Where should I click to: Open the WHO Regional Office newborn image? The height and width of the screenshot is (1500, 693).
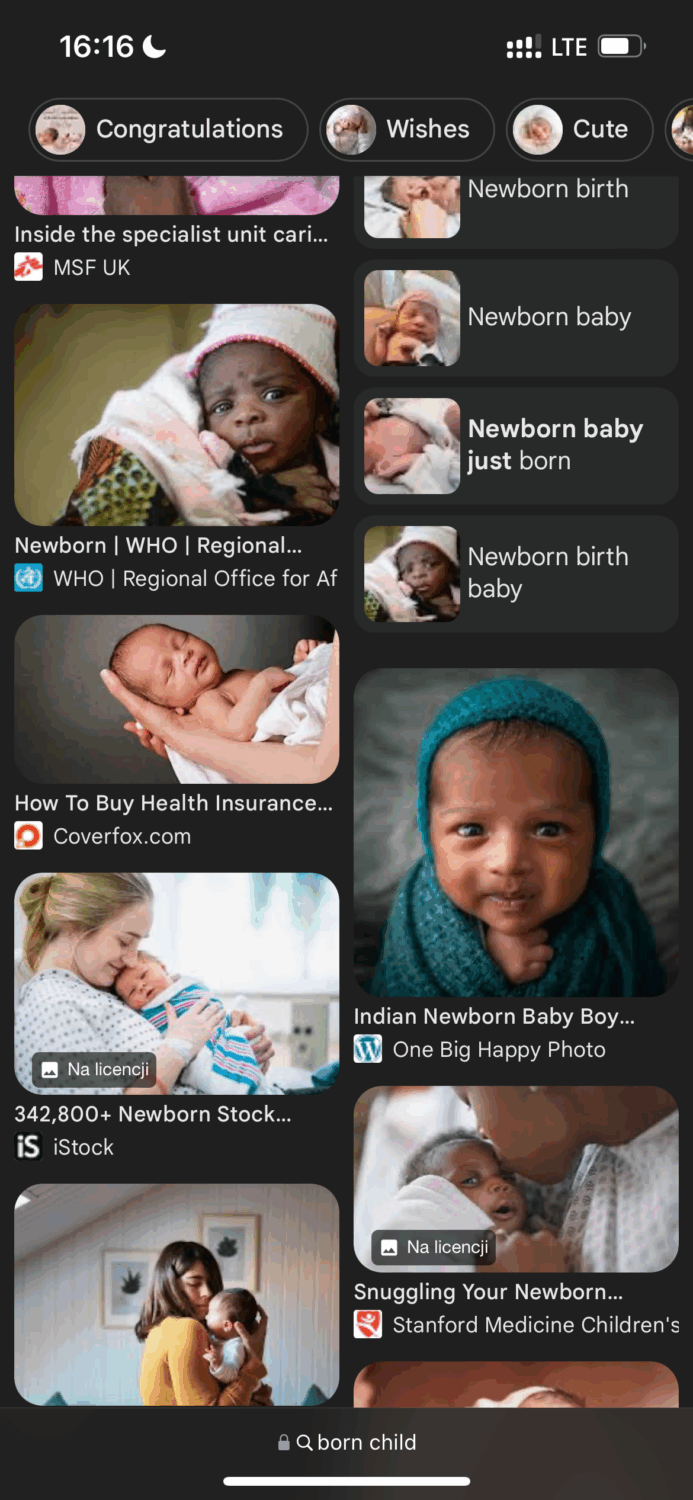(176, 415)
